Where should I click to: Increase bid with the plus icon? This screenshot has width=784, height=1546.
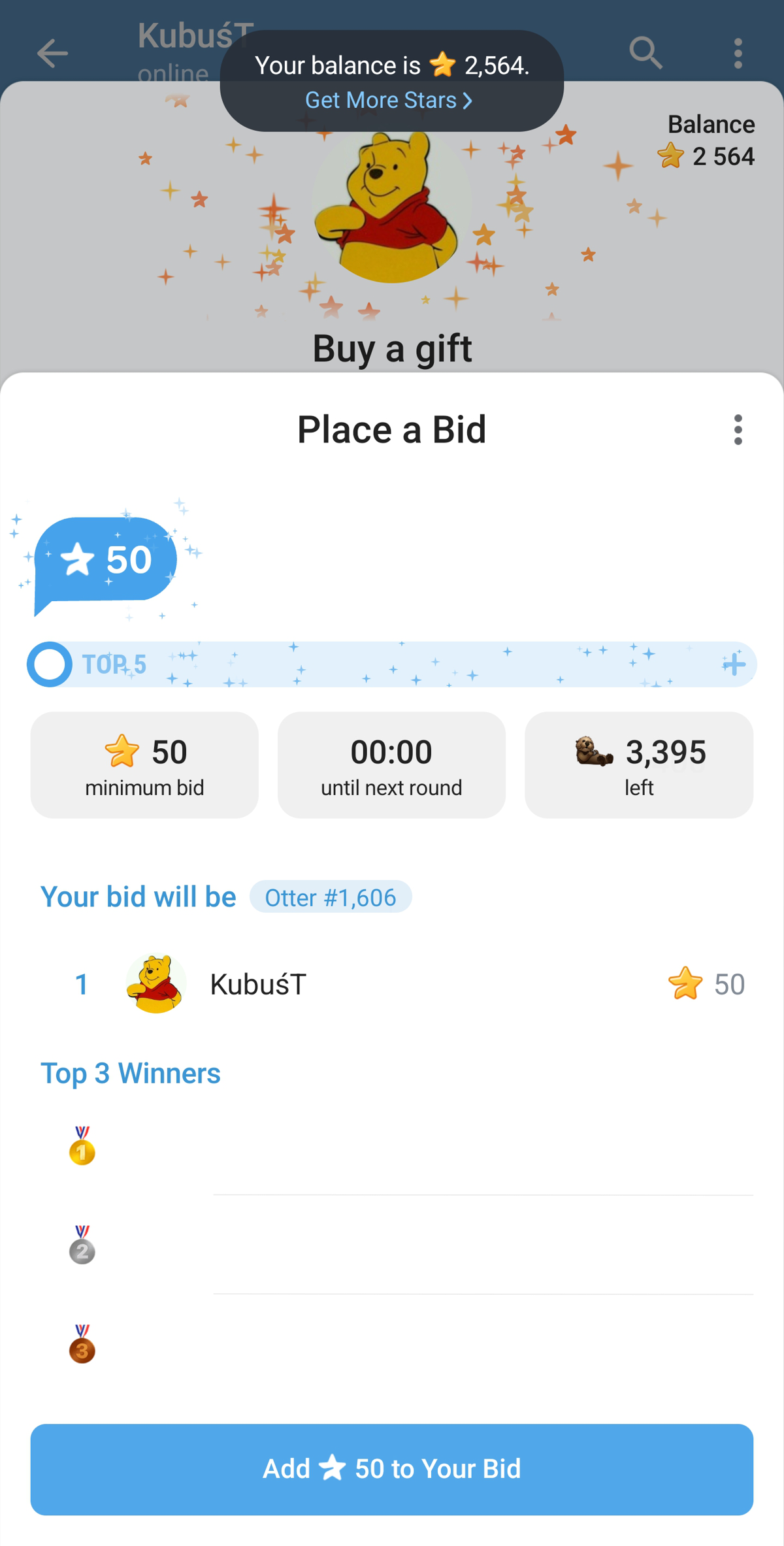pyautogui.click(x=734, y=665)
